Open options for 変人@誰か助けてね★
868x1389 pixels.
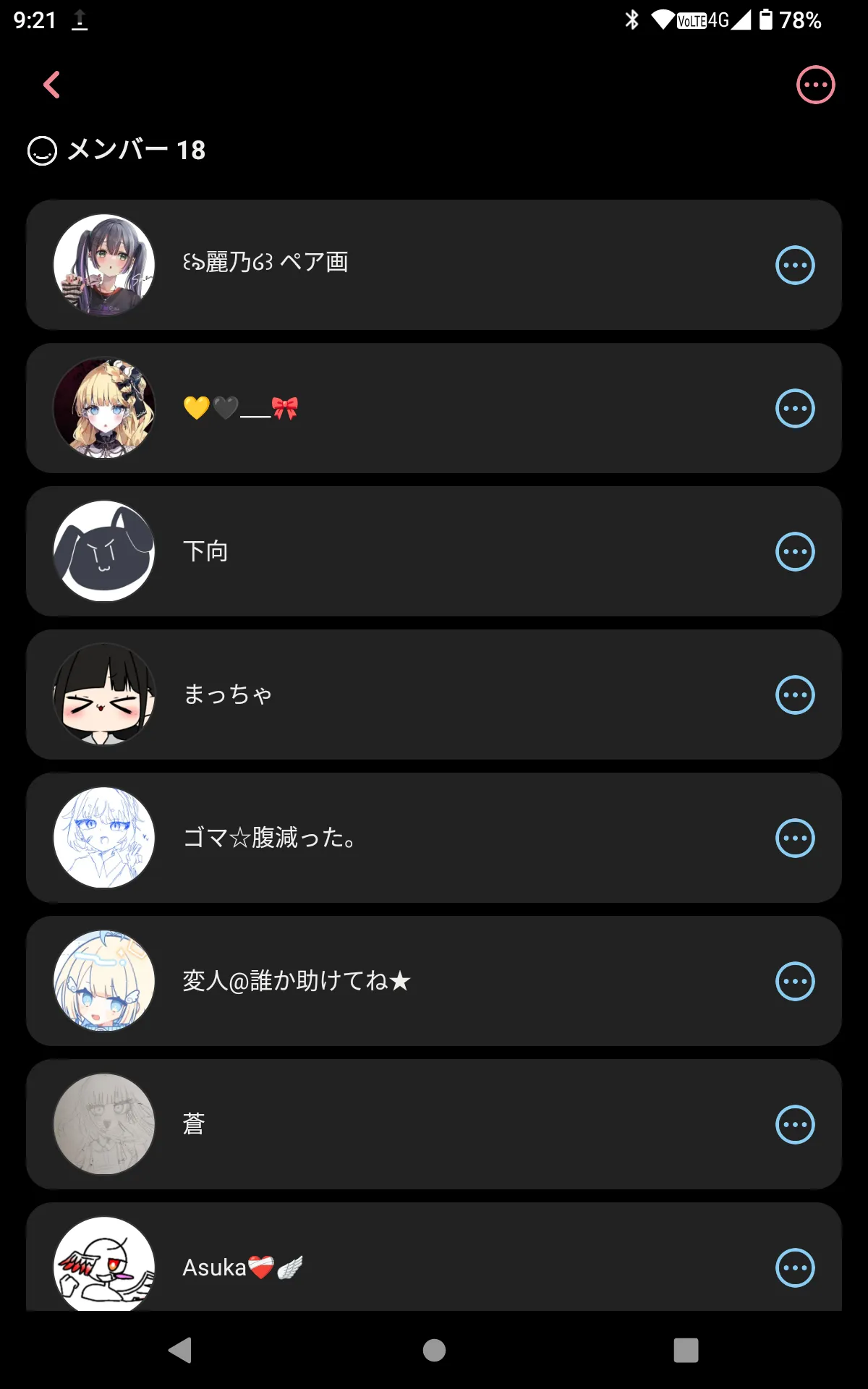point(795,982)
